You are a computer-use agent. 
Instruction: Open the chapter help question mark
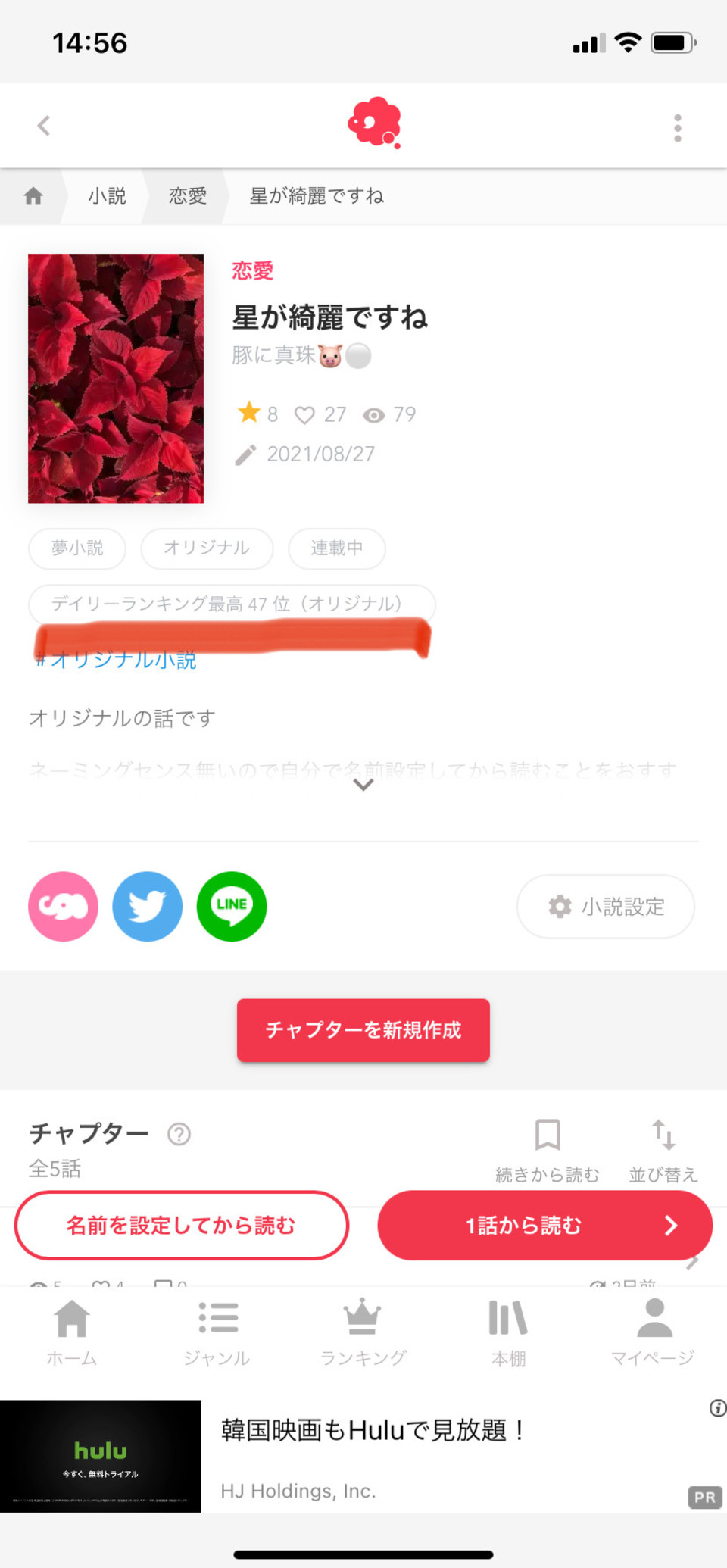click(x=179, y=1134)
